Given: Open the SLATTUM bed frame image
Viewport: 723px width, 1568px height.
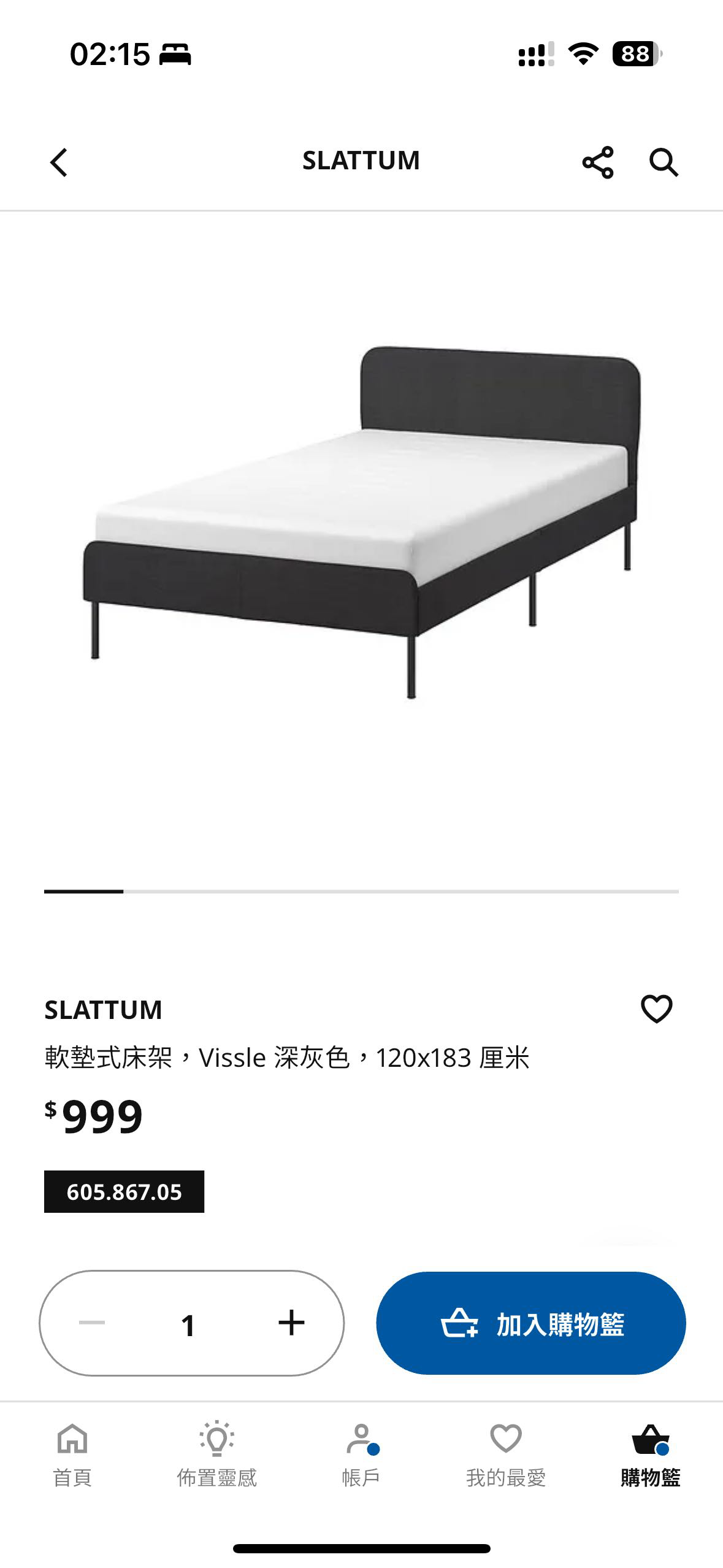Looking at the screenshot, I should point(361,521).
